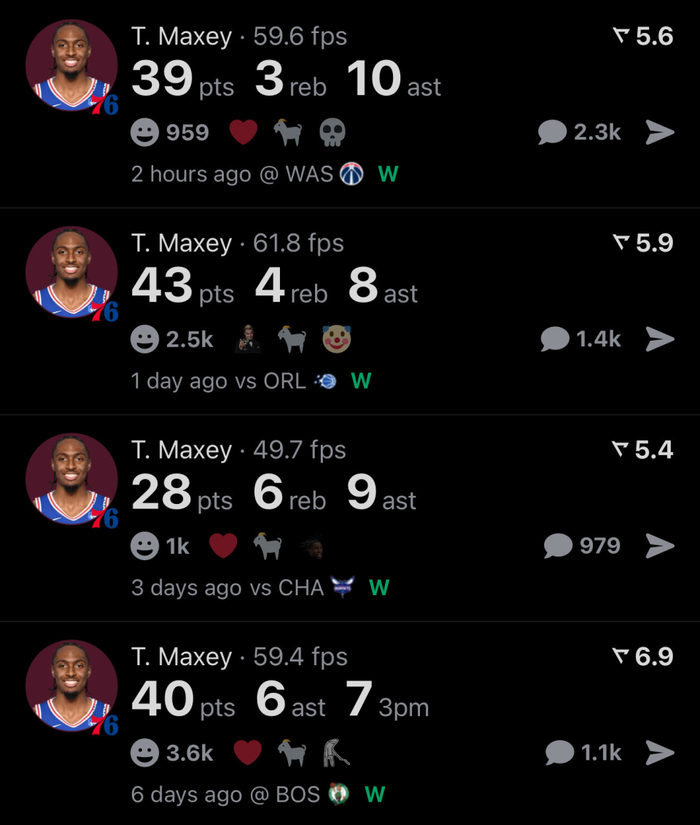This screenshot has width=700, height=825.
Task: React with the skull on the WAS game
Action: (x=331, y=132)
